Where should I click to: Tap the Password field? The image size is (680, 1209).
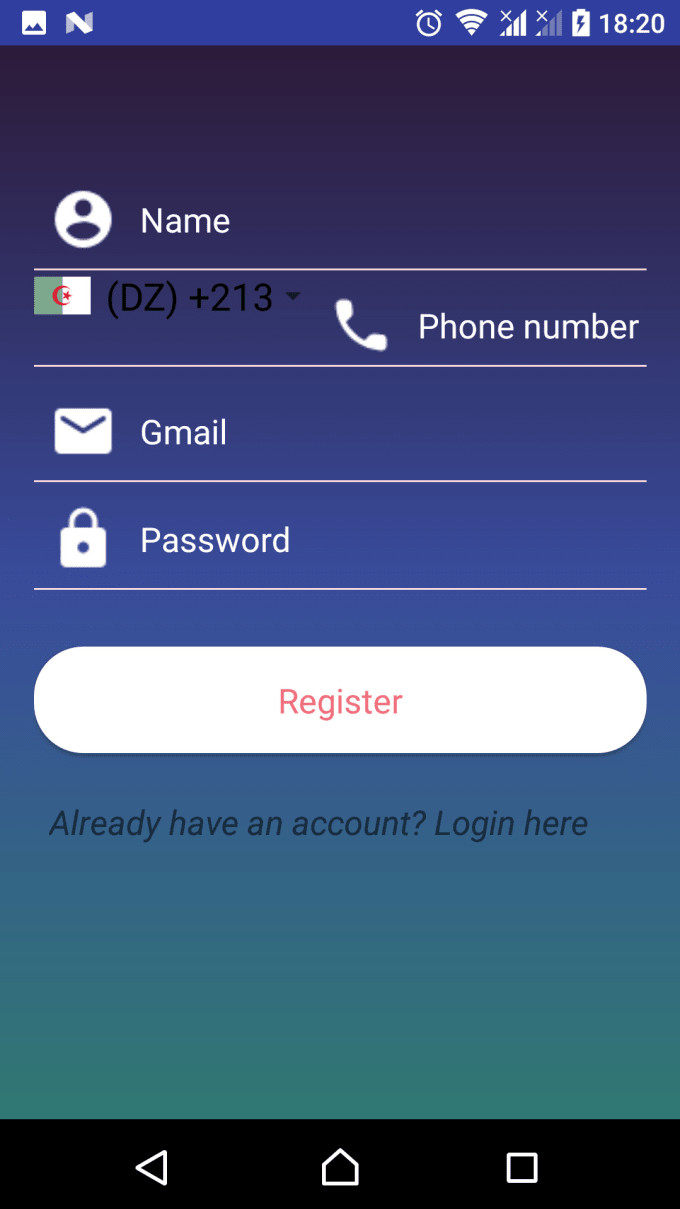point(390,541)
